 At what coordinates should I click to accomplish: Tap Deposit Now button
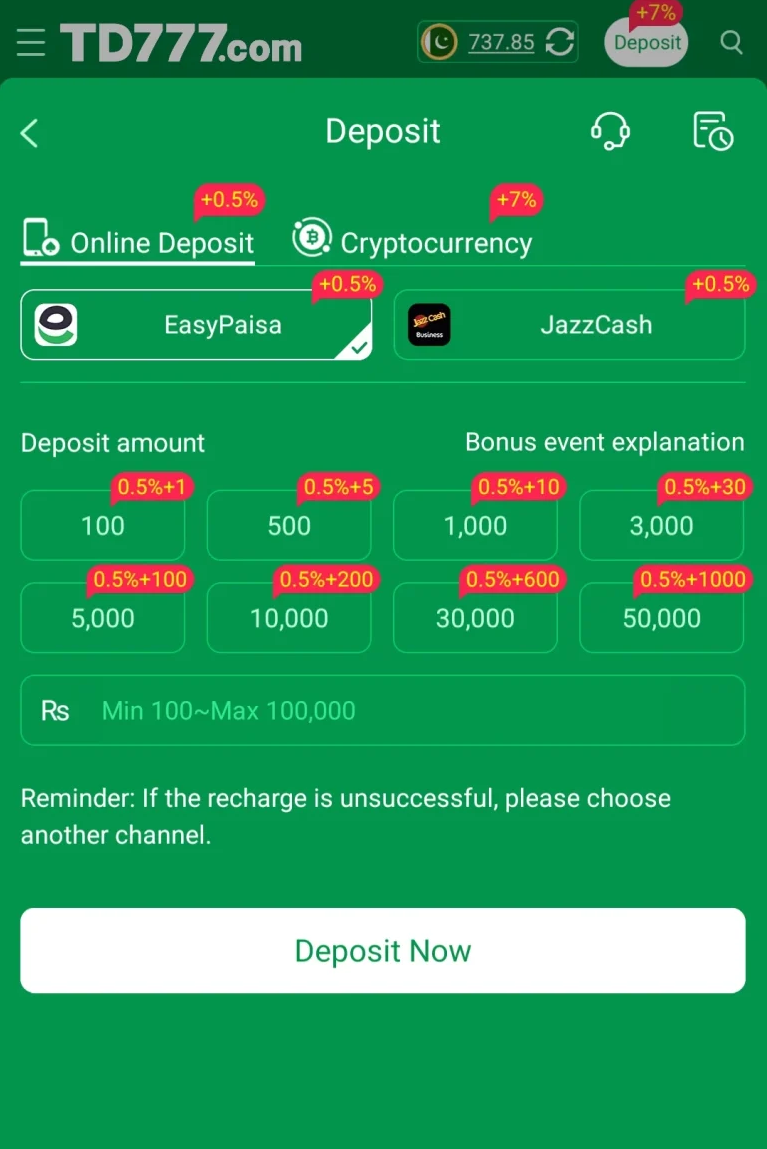[383, 951]
